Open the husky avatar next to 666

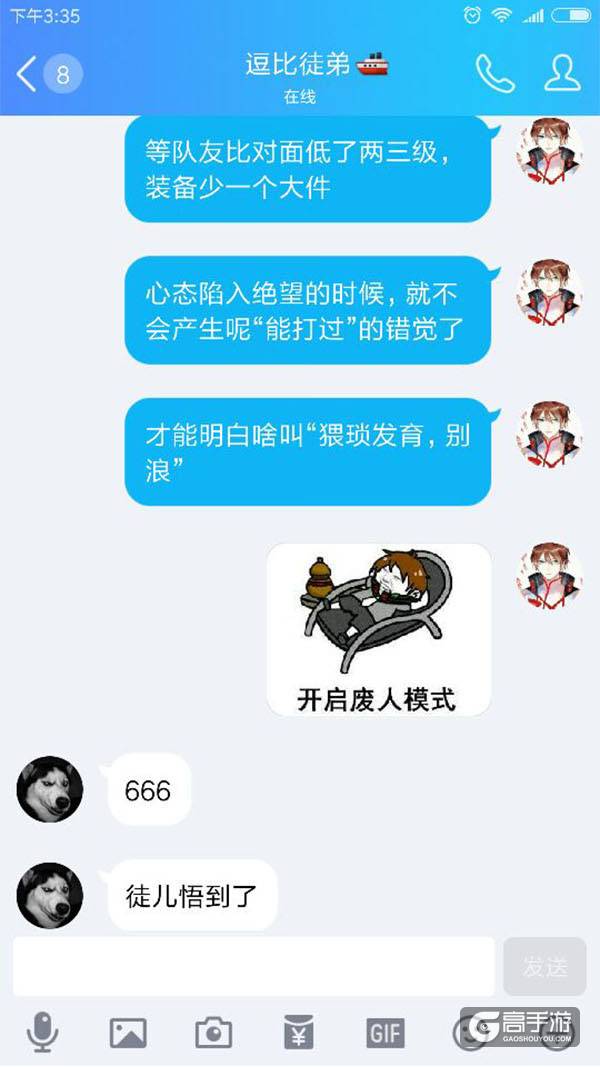tap(50, 790)
